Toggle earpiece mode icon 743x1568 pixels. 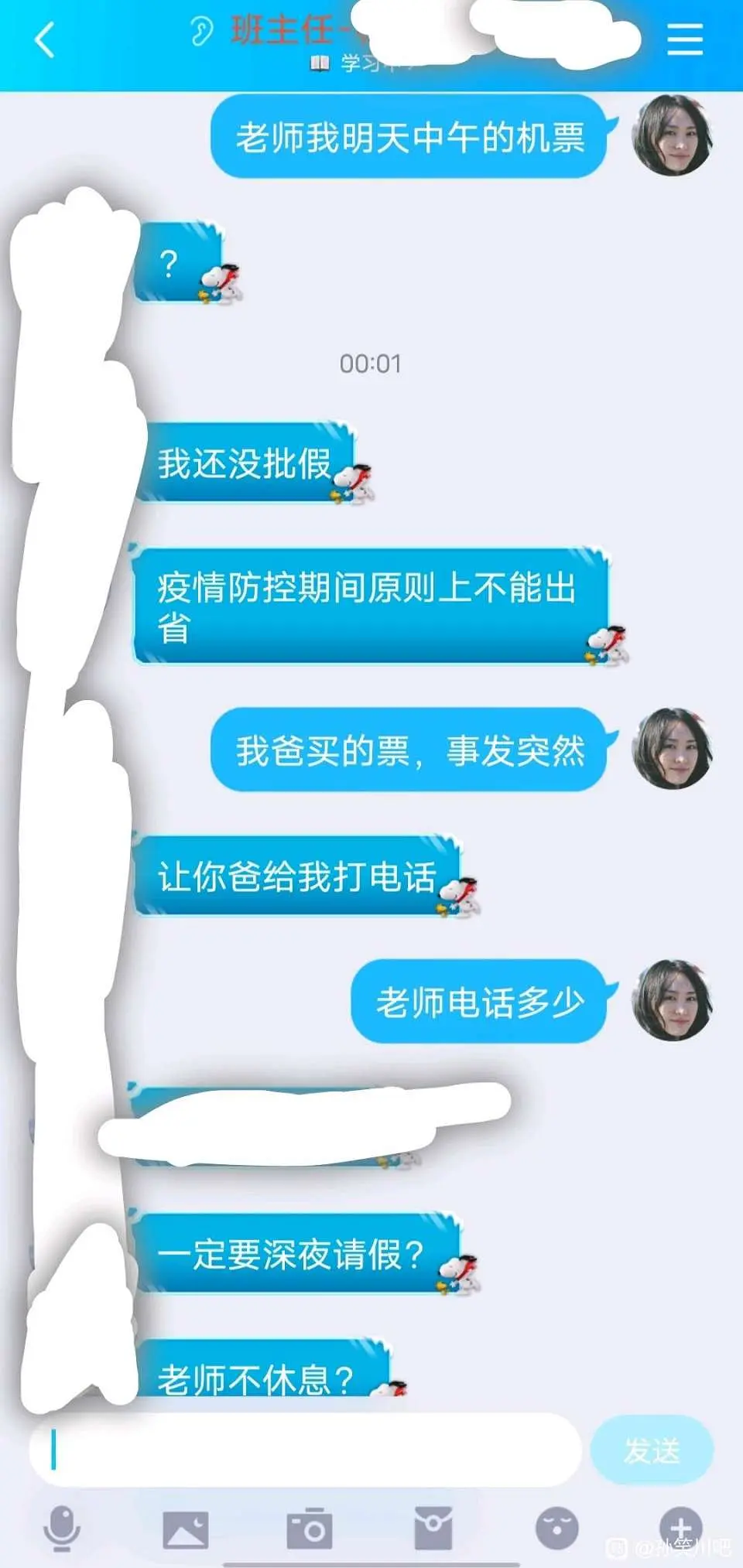201,32
